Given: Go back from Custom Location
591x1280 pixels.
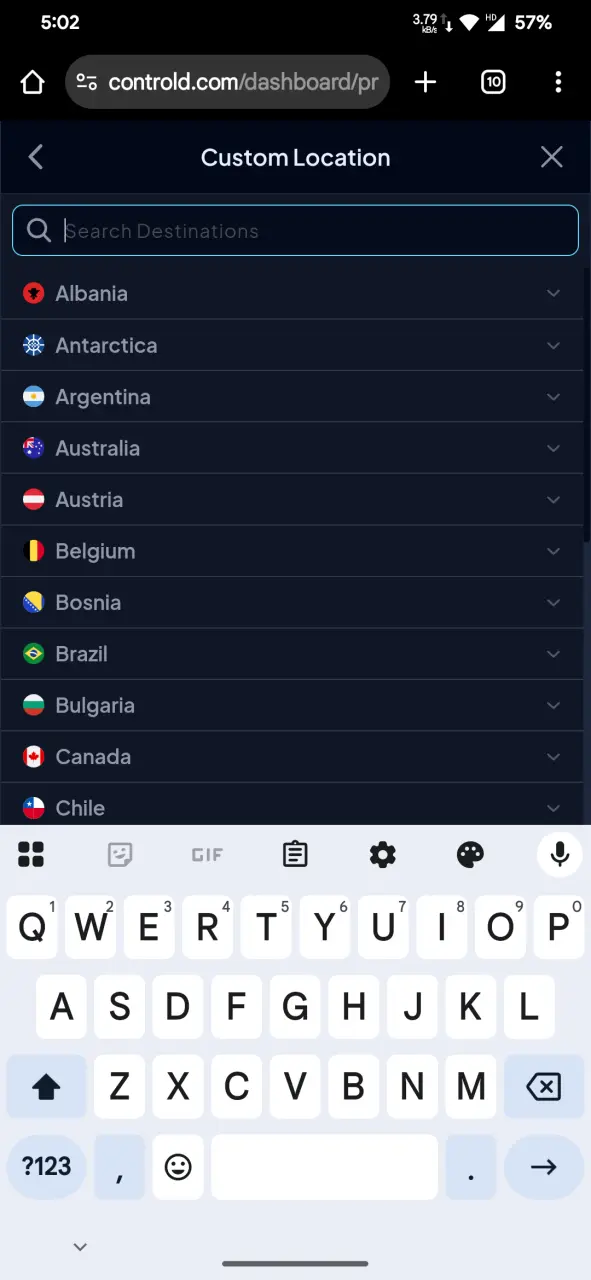Looking at the screenshot, I should 36,157.
